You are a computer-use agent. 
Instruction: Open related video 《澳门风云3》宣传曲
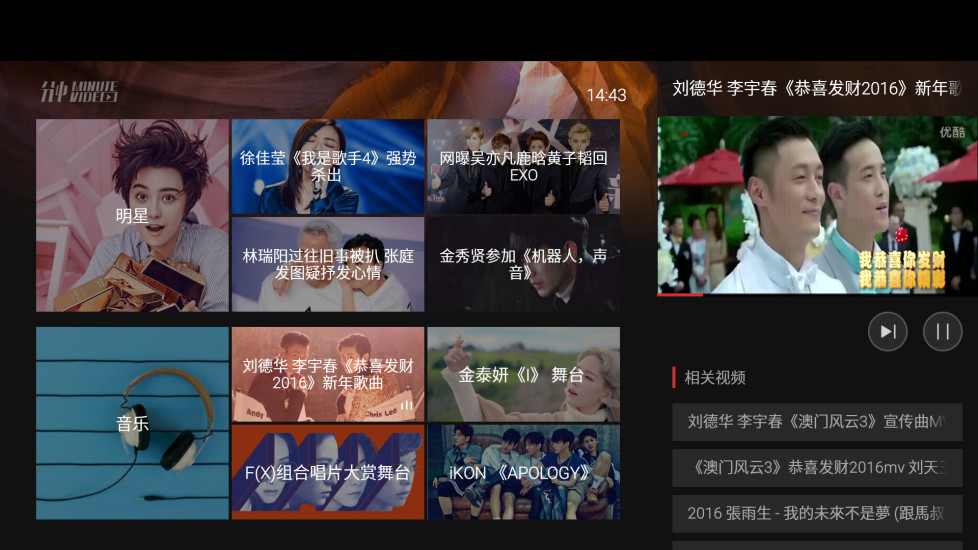(x=816, y=422)
